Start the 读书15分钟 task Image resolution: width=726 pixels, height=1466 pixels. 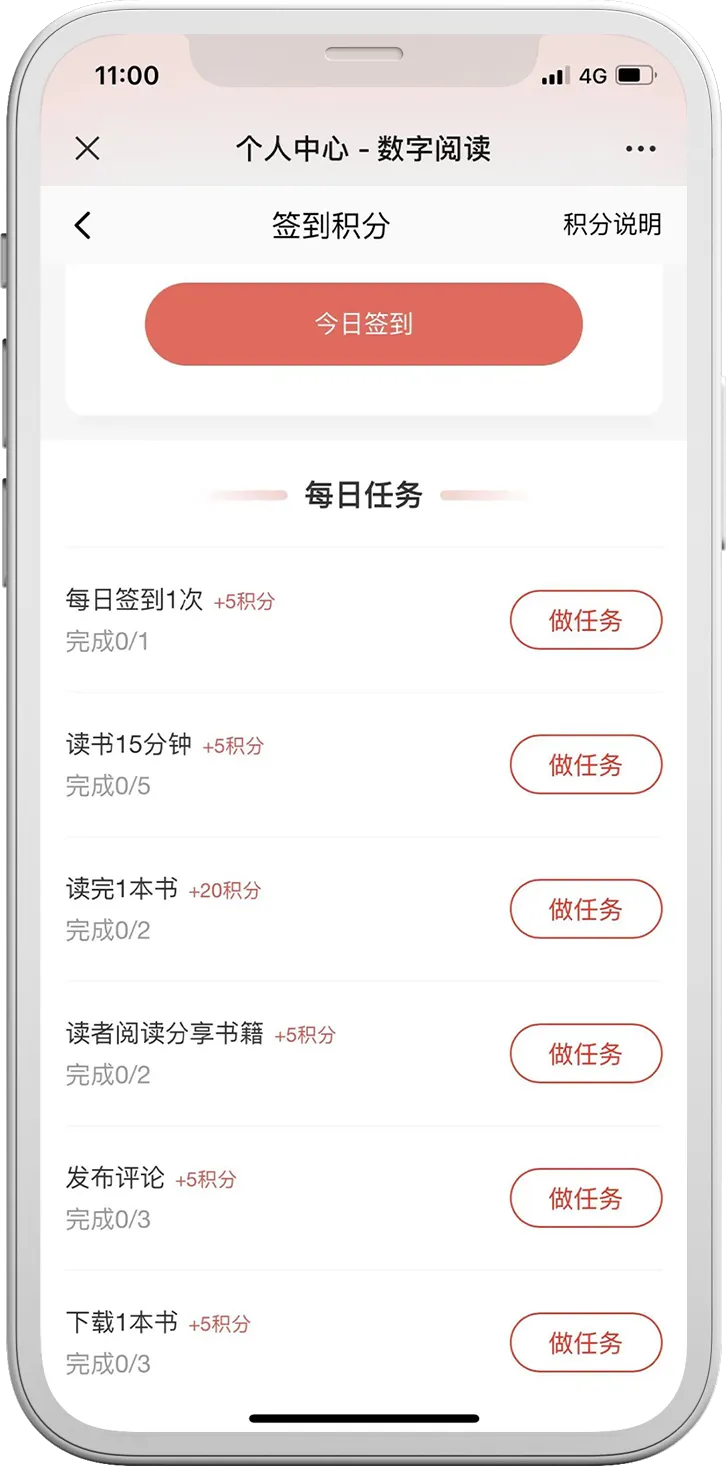[x=586, y=765]
